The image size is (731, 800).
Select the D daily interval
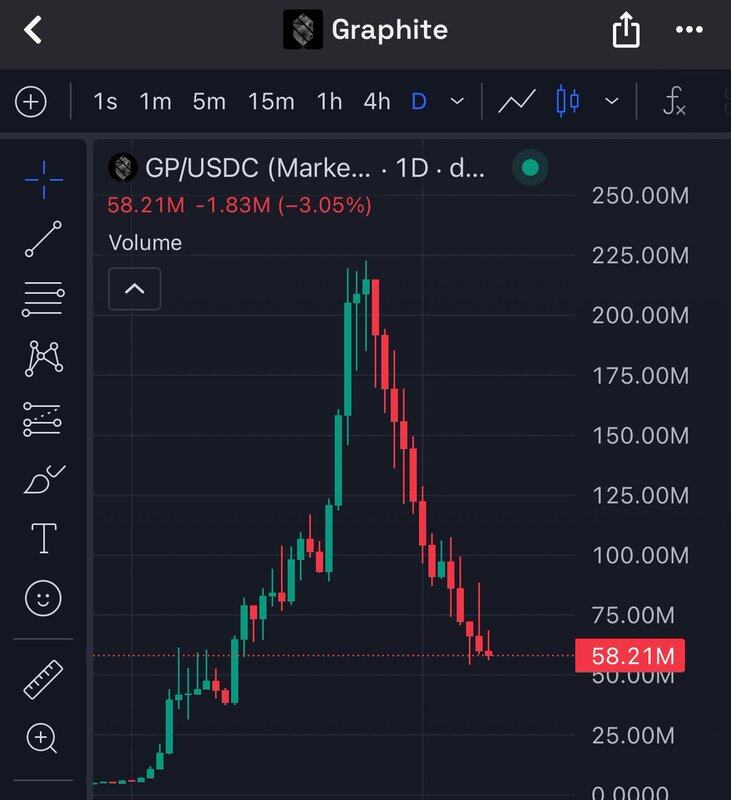(x=419, y=102)
